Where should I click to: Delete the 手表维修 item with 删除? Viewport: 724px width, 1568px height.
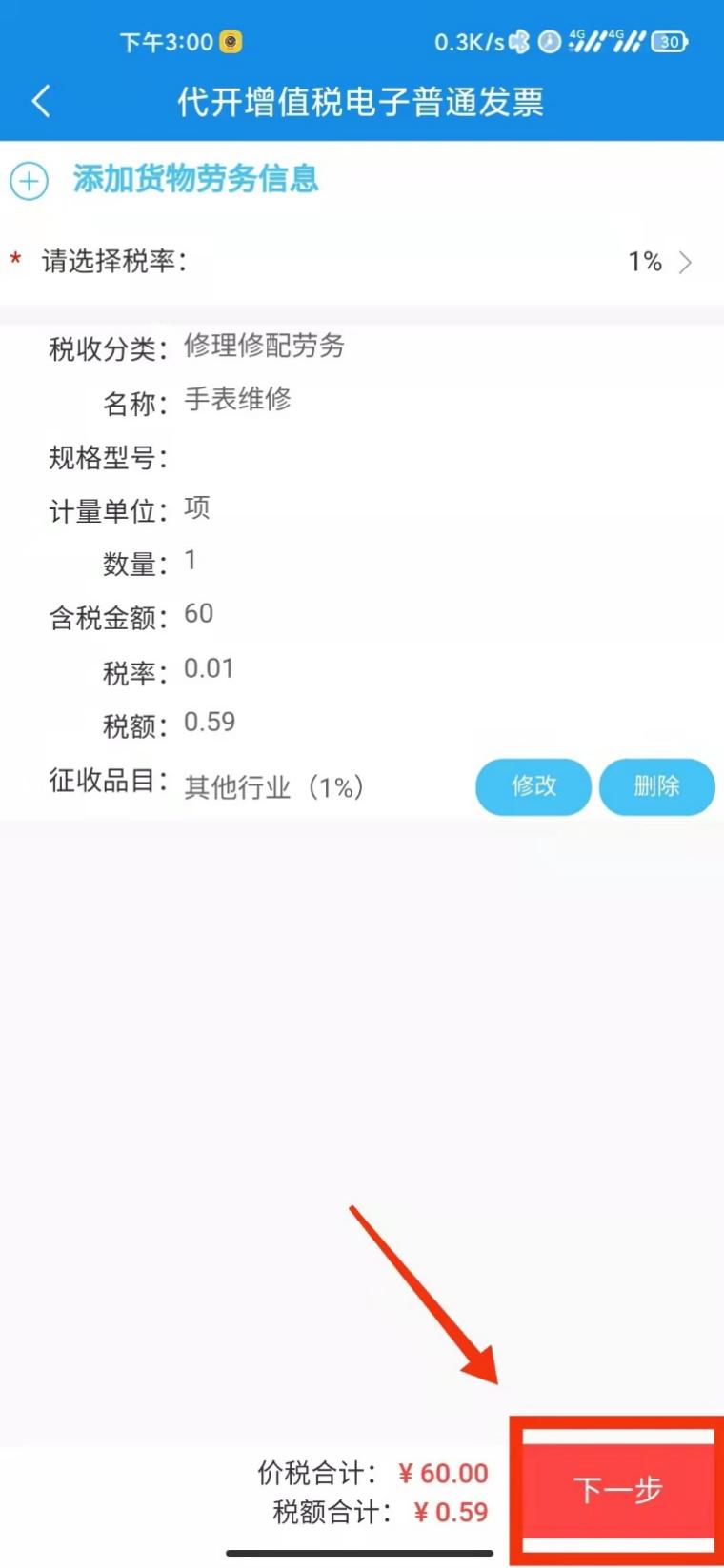pyautogui.click(x=657, y=786)
